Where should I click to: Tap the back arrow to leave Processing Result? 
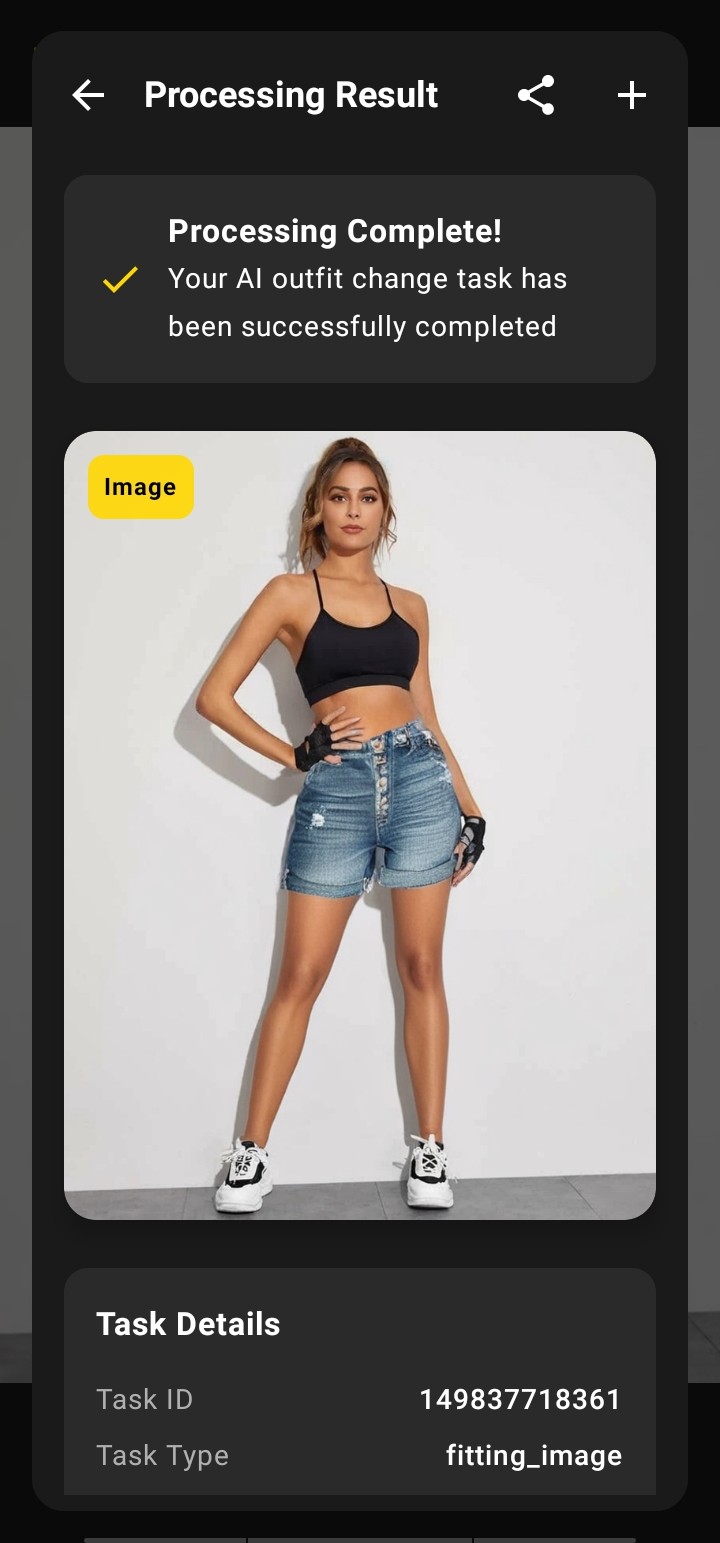tap(88, 95)
